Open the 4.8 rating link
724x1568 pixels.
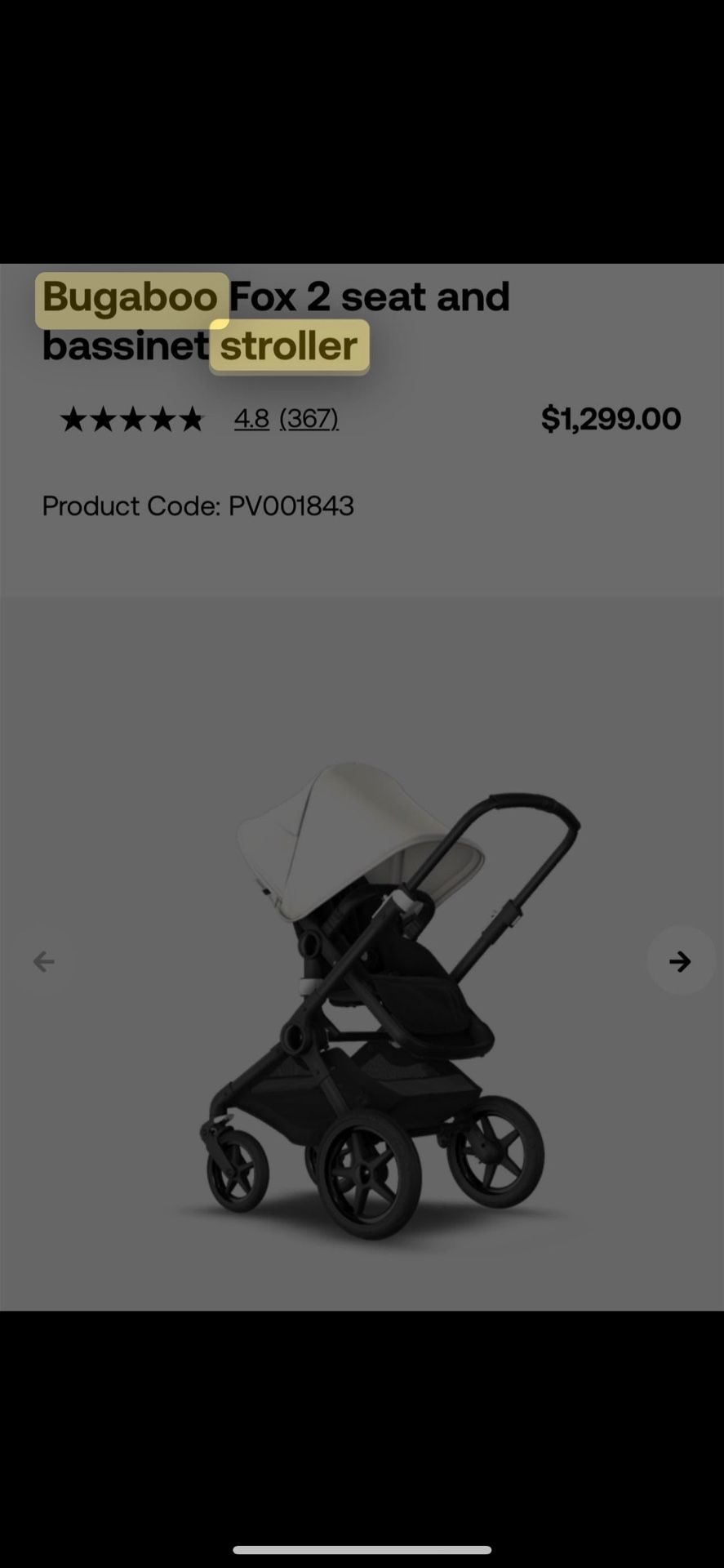251,419
